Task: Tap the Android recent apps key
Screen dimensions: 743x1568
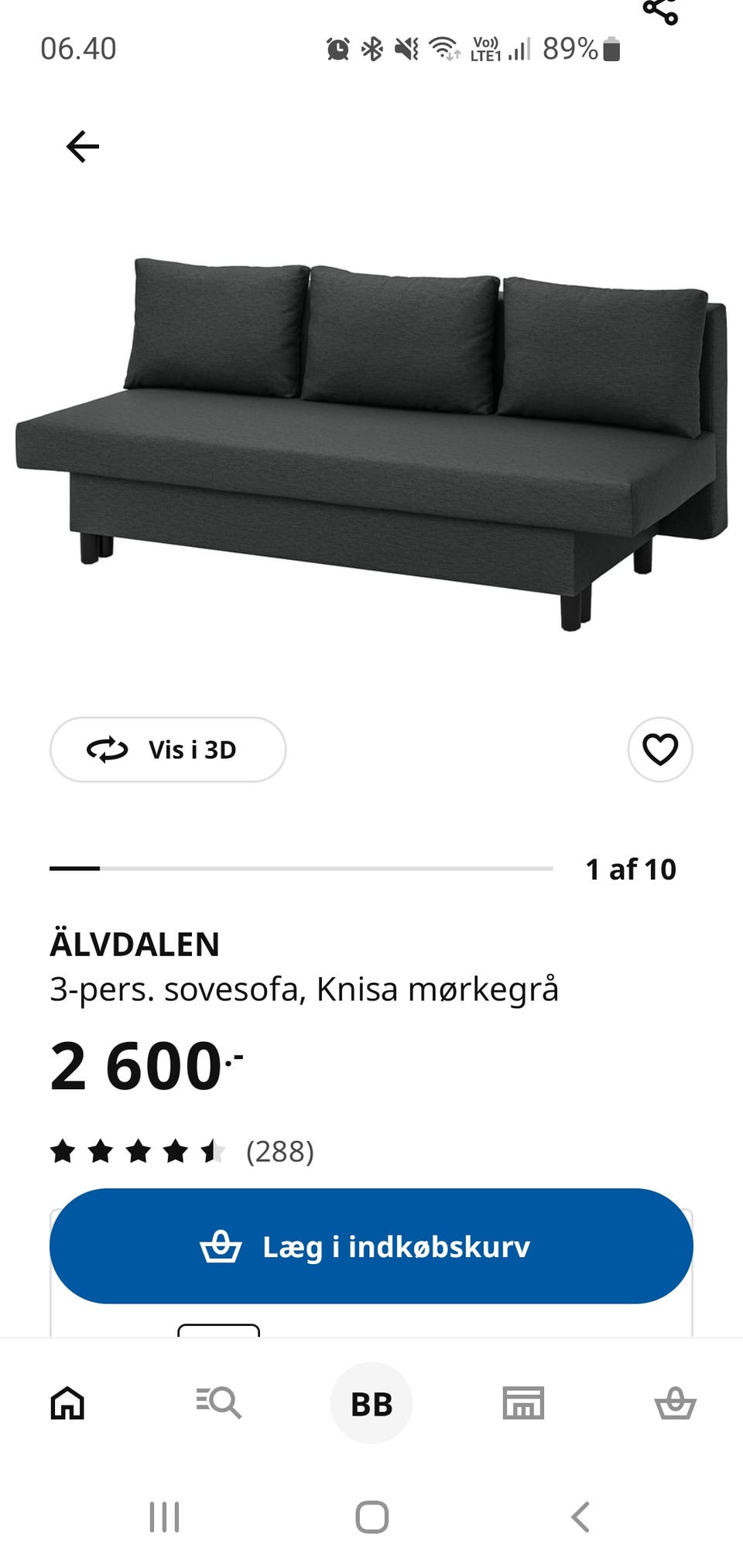Action: coord(165,1516)
